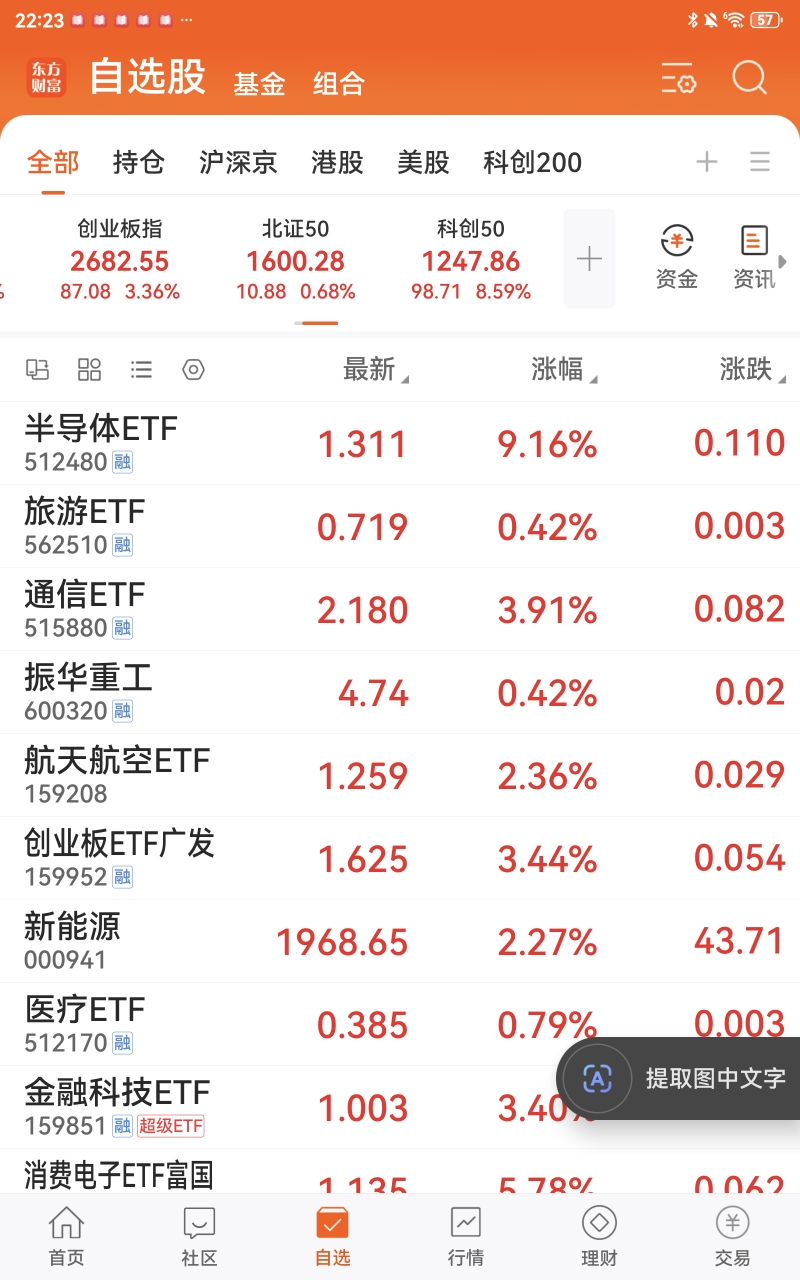Go to 交易 bottom tab
The image size is (800, 1280).
732,1236
